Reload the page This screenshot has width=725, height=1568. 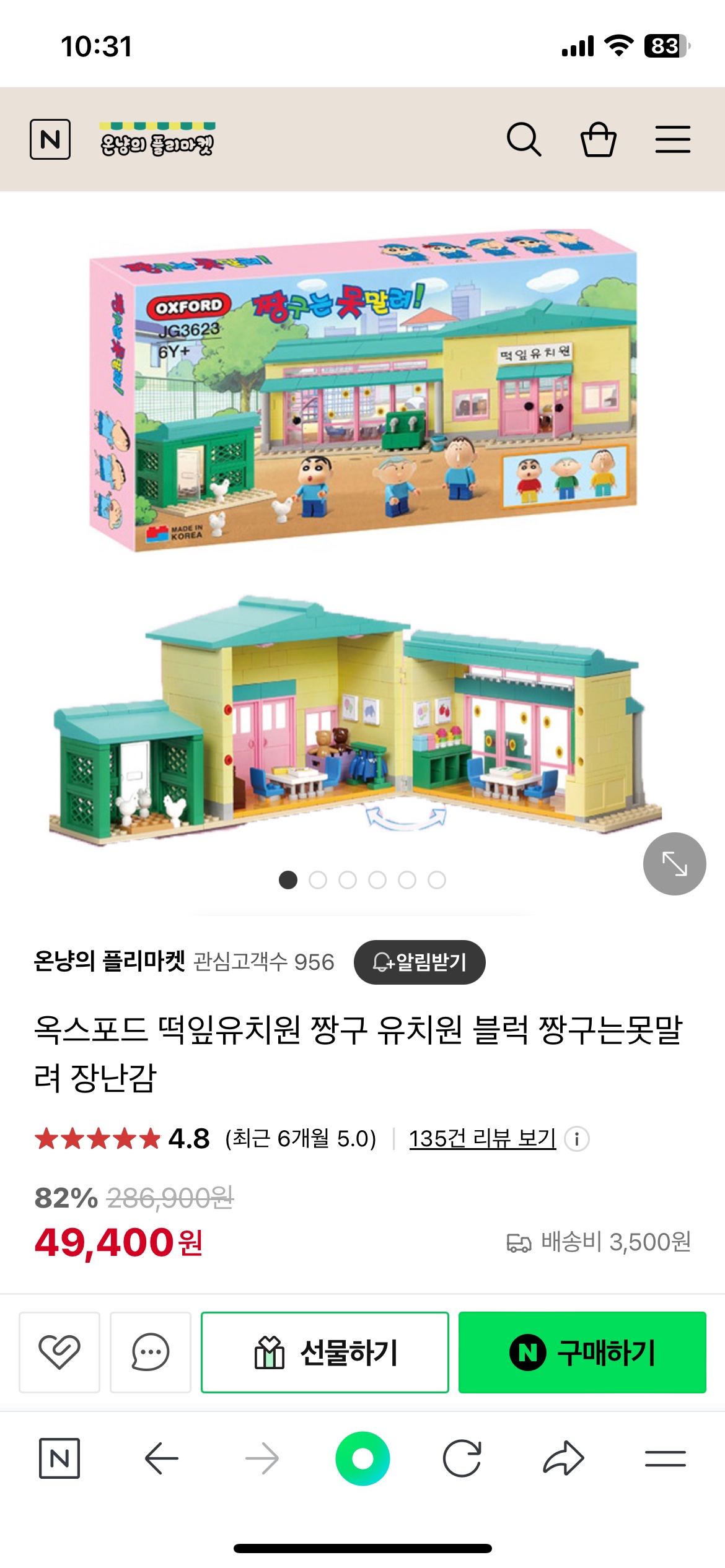click(462, 1458)
